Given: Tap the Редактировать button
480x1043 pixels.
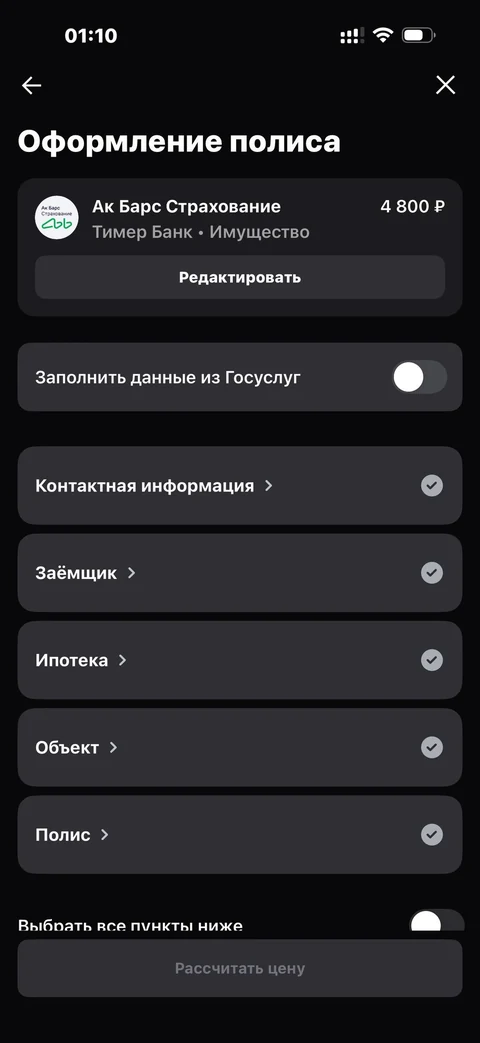Looking at the screenshot, I should pos(240,277).
